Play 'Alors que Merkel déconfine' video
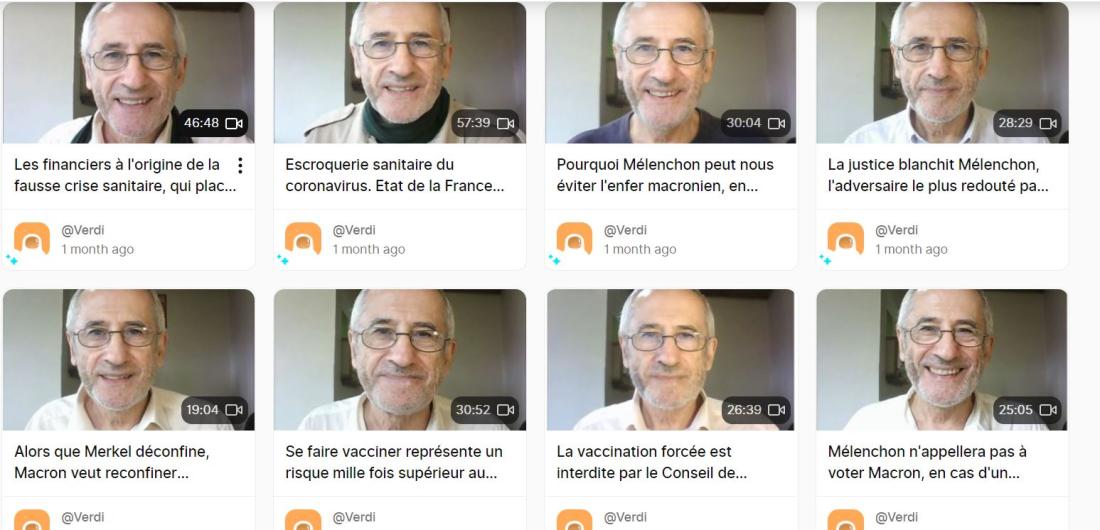Screen dimensions: 1100x530 [127, 360]
